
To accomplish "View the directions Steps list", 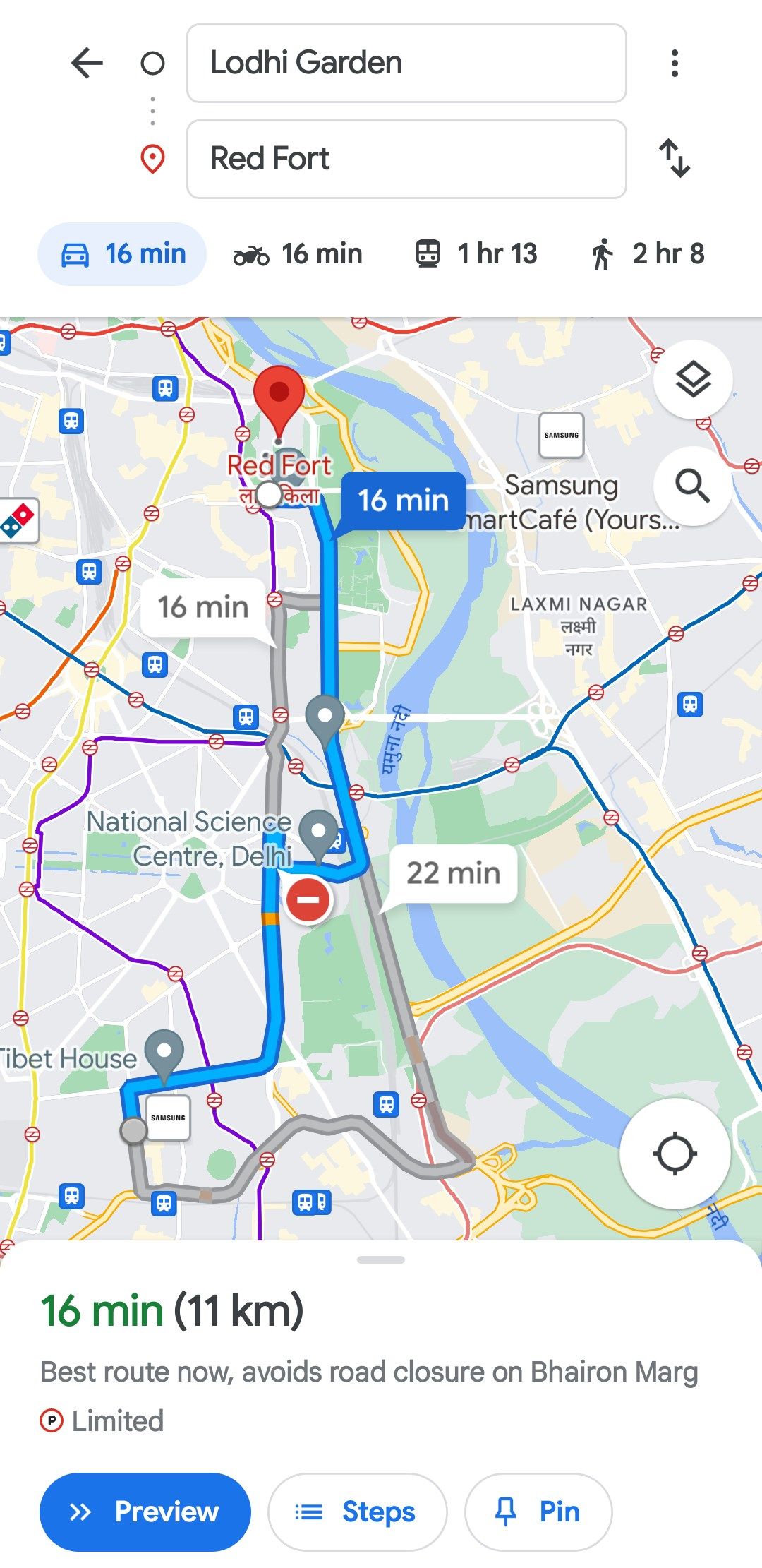I will coord(357,1512).
